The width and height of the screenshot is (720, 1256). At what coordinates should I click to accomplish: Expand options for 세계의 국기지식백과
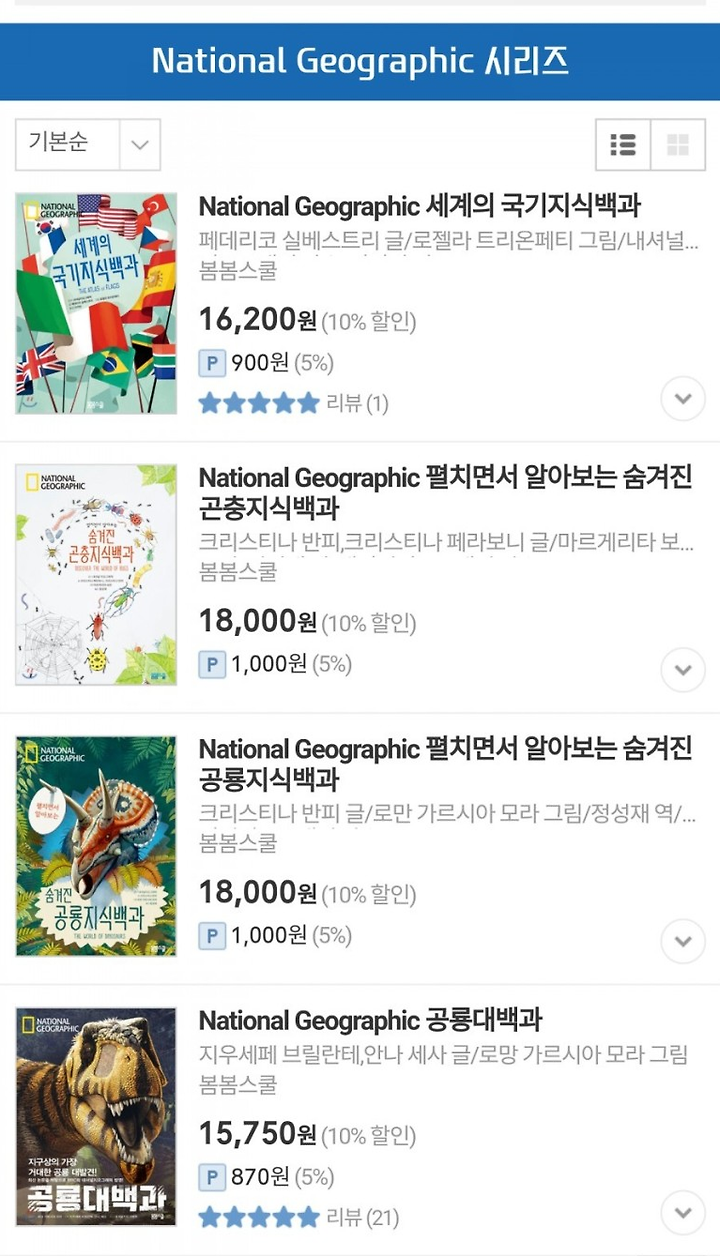pyautogui.click(x=683, y=399)
